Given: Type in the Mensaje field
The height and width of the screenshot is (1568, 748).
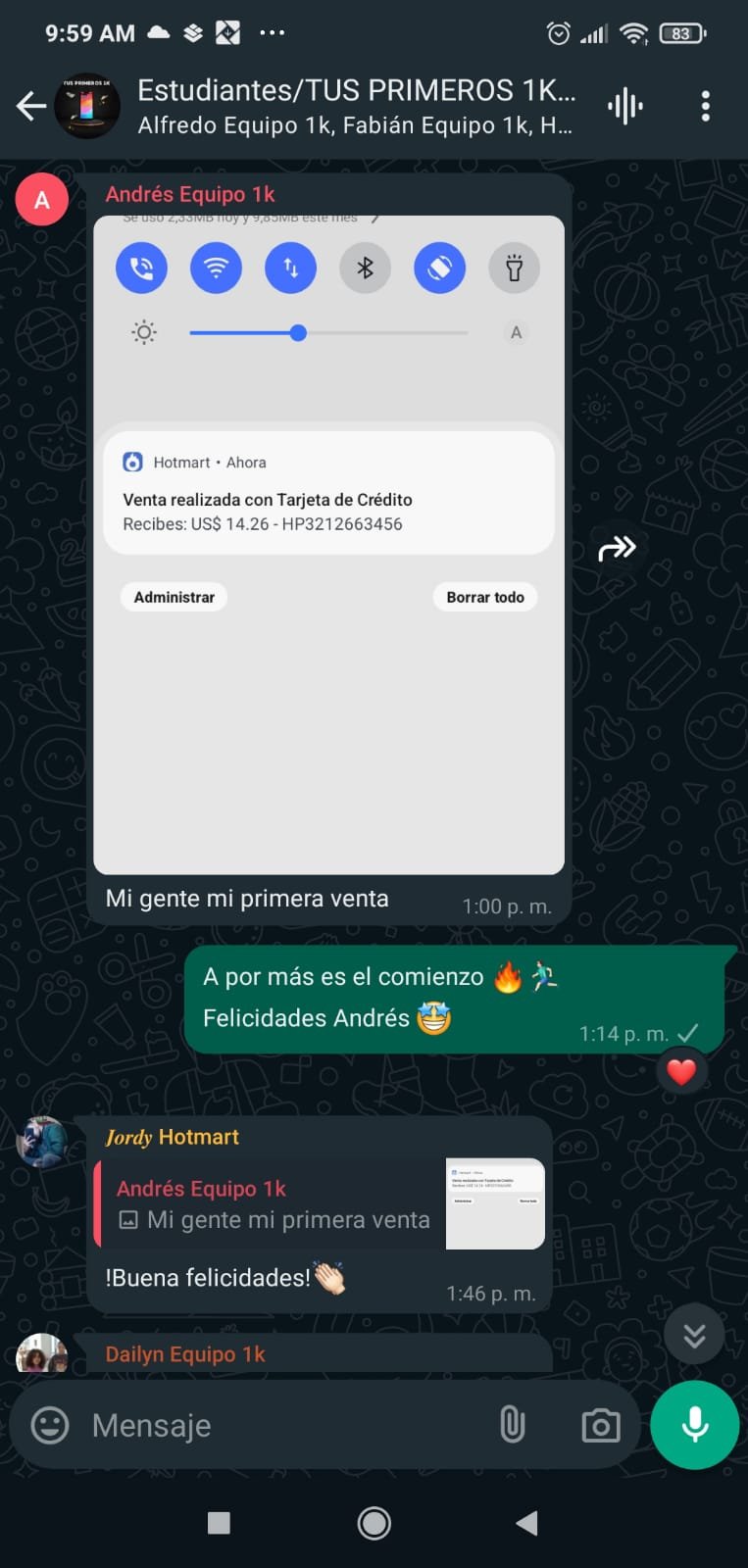Looking at the screenshot, I should click(284, 1425).
